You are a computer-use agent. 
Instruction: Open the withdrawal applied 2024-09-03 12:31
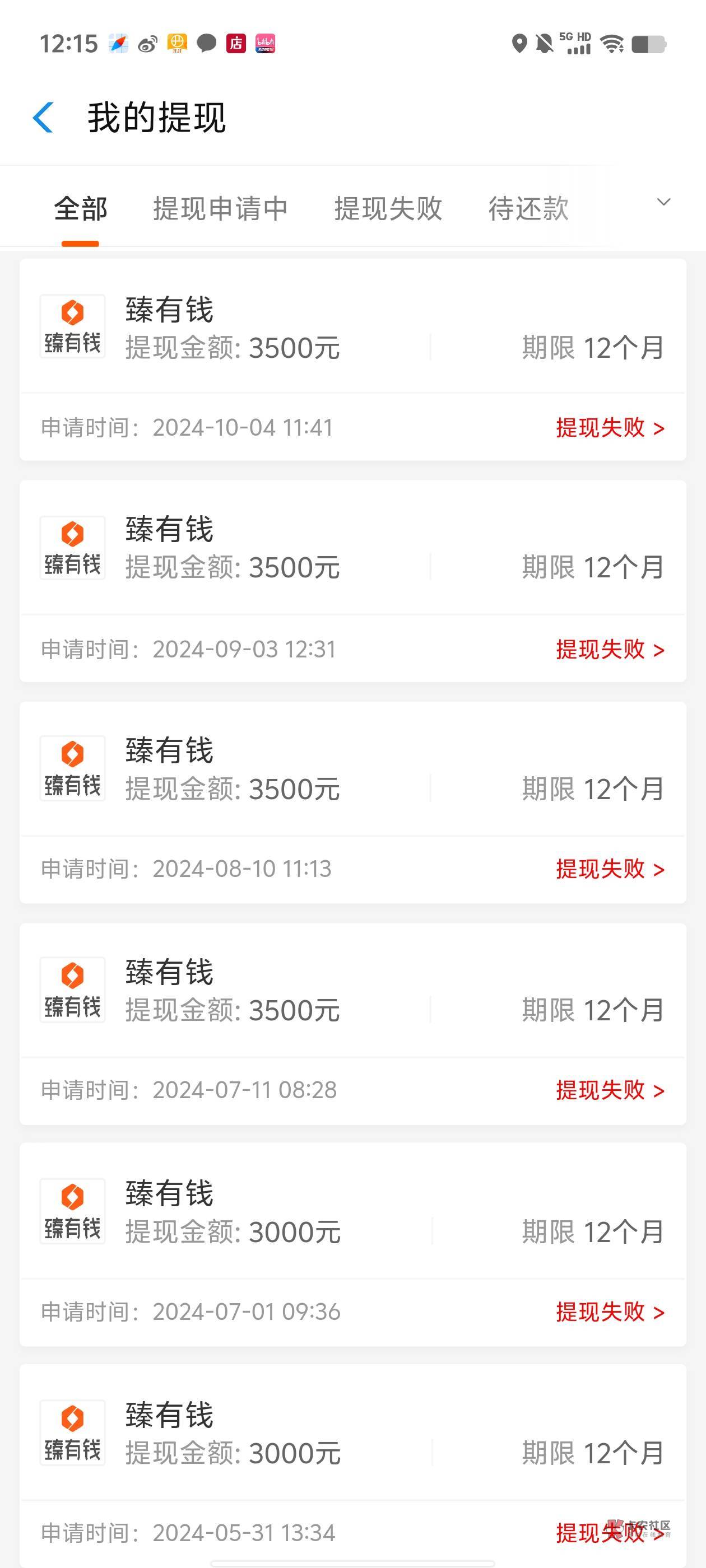[x=352, y=581]
